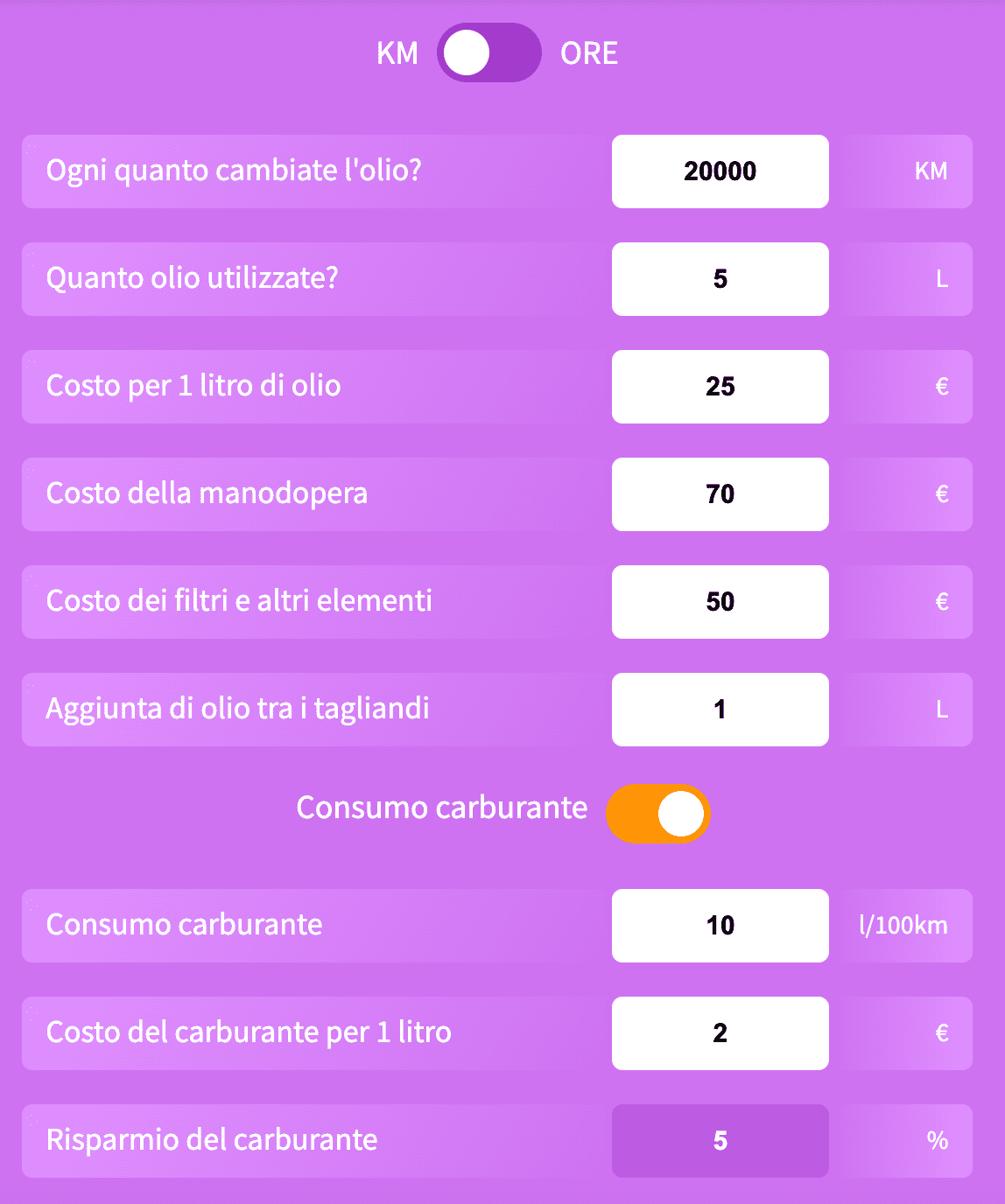Edit the oil change interval field (20000)
Image resolution: width=1005 pixels, height=1204 pixels.
click(x=720, y=171)
